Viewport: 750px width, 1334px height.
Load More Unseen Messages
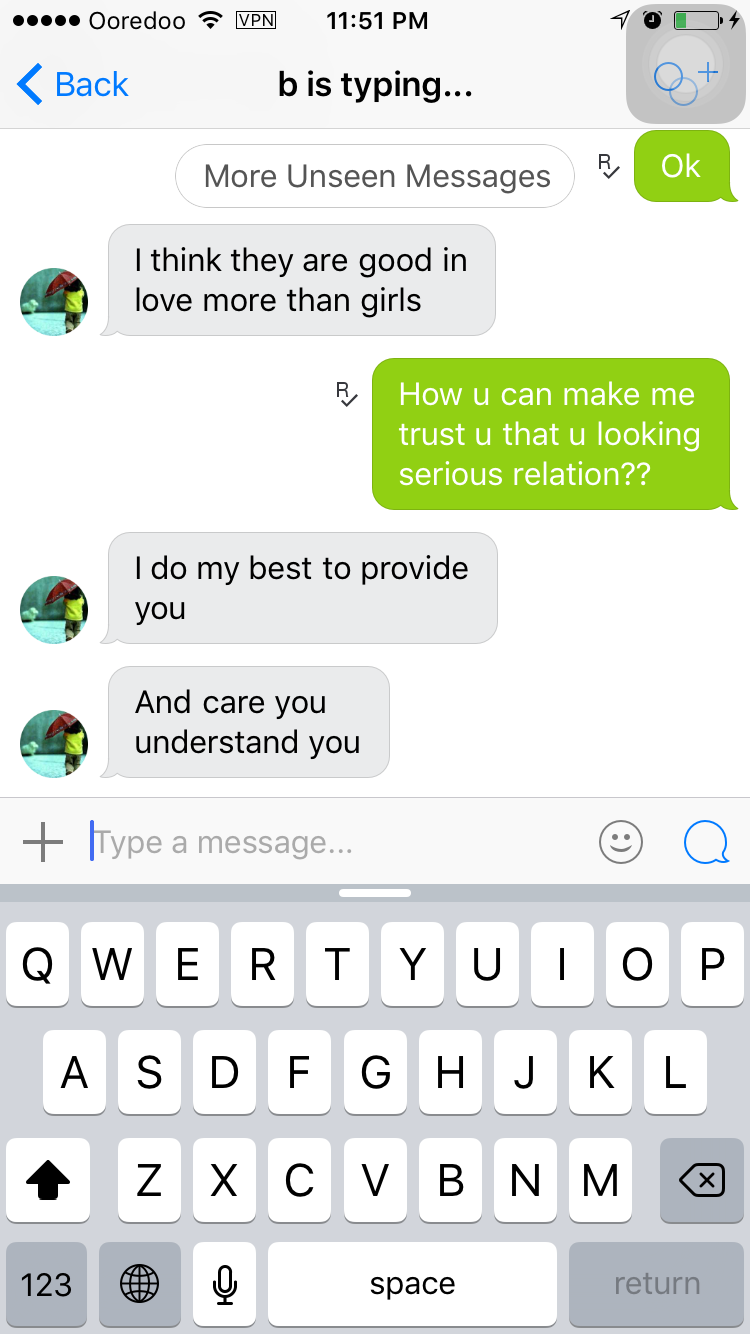pyautogui.click(x=375, y=177)
